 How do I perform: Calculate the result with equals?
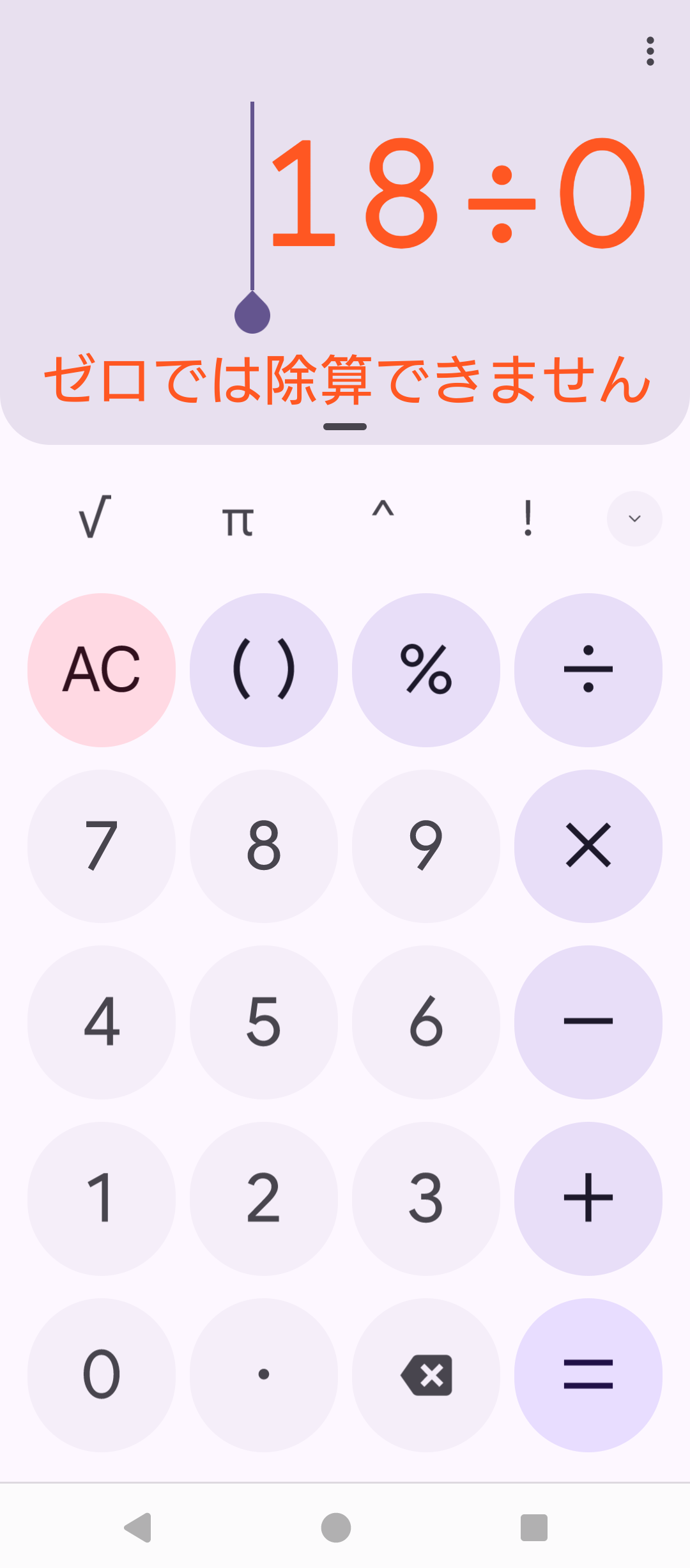(x=588, y=1374)
